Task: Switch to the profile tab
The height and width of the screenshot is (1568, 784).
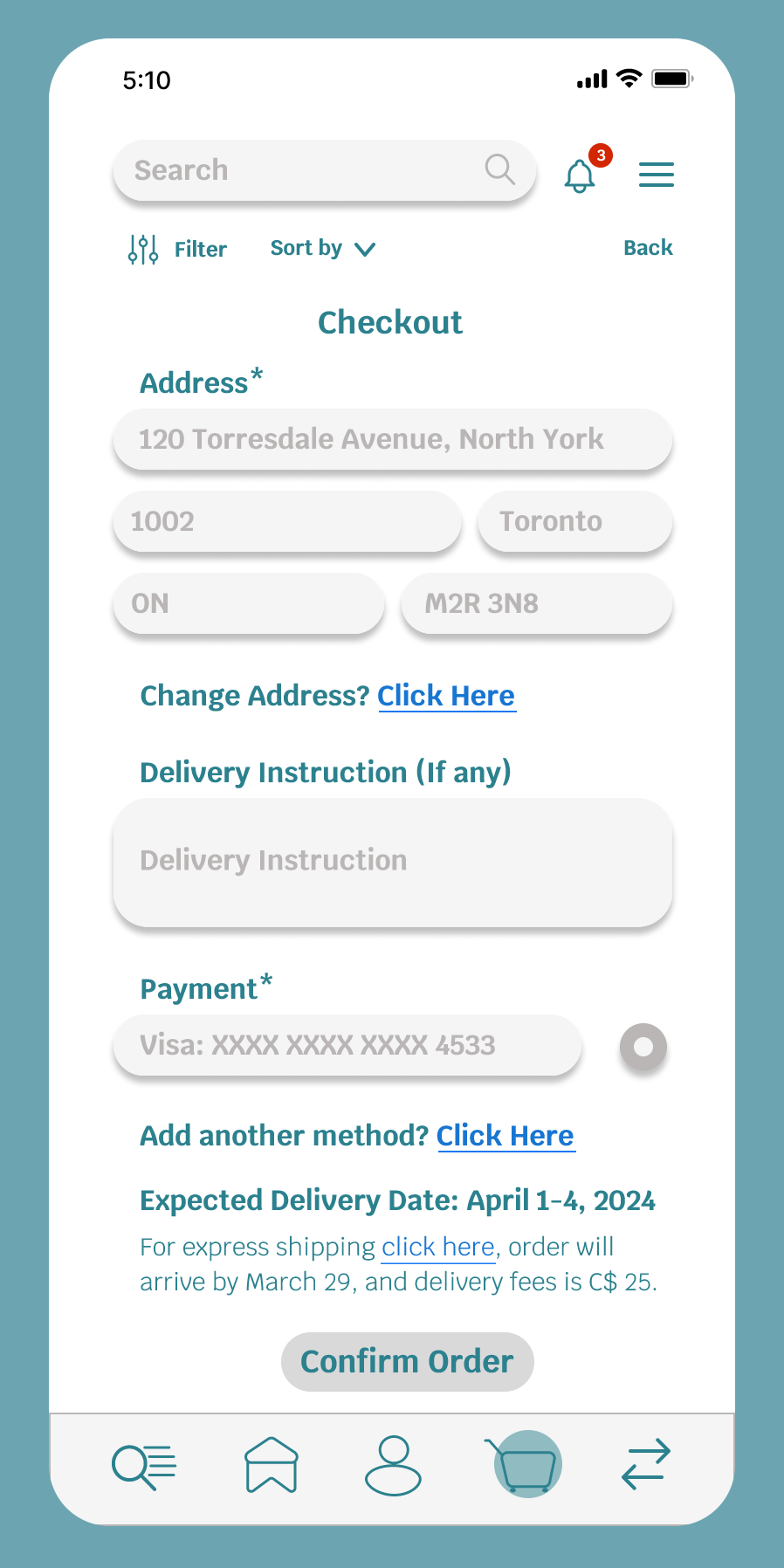Action: pyautogui.click(x=393, y=1465)
